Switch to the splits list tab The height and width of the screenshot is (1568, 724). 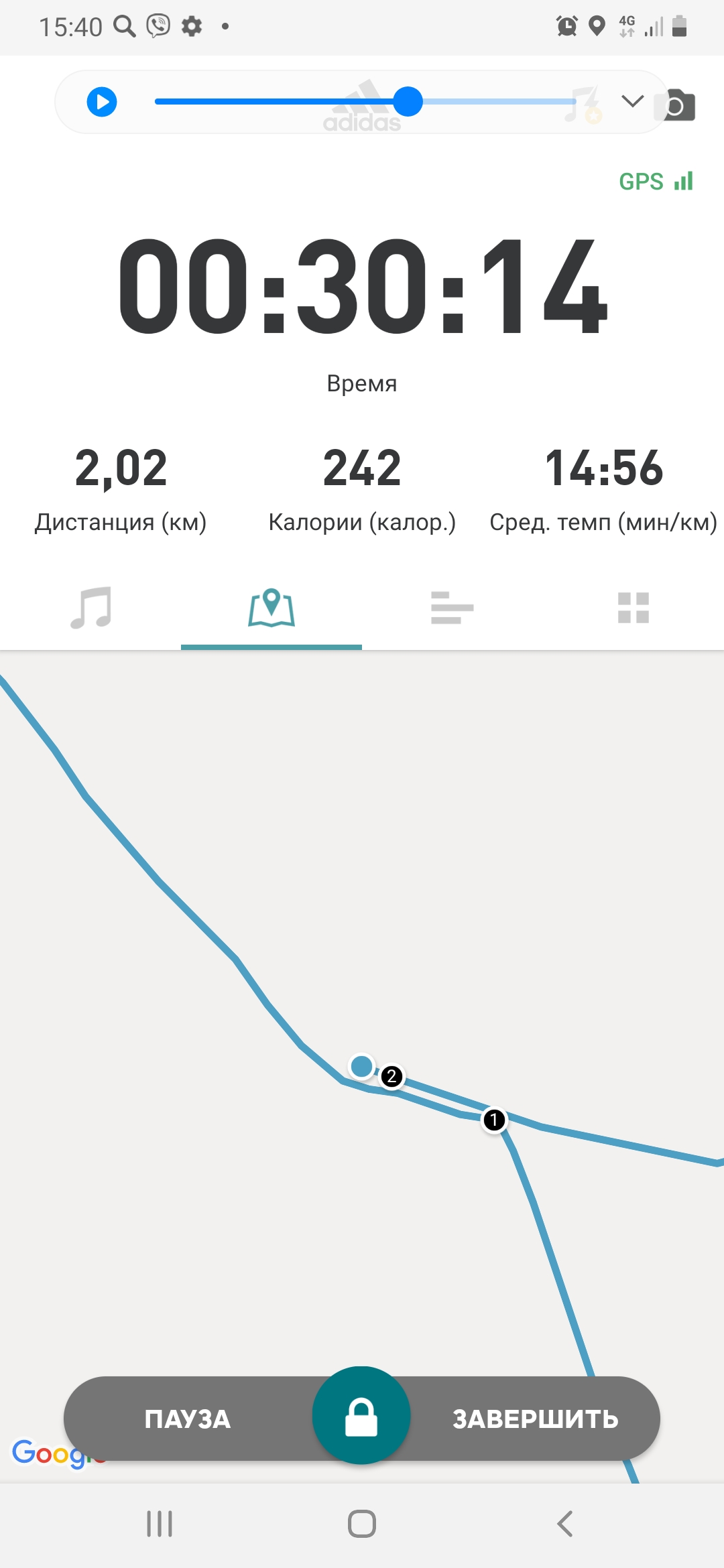coord(452,608)
